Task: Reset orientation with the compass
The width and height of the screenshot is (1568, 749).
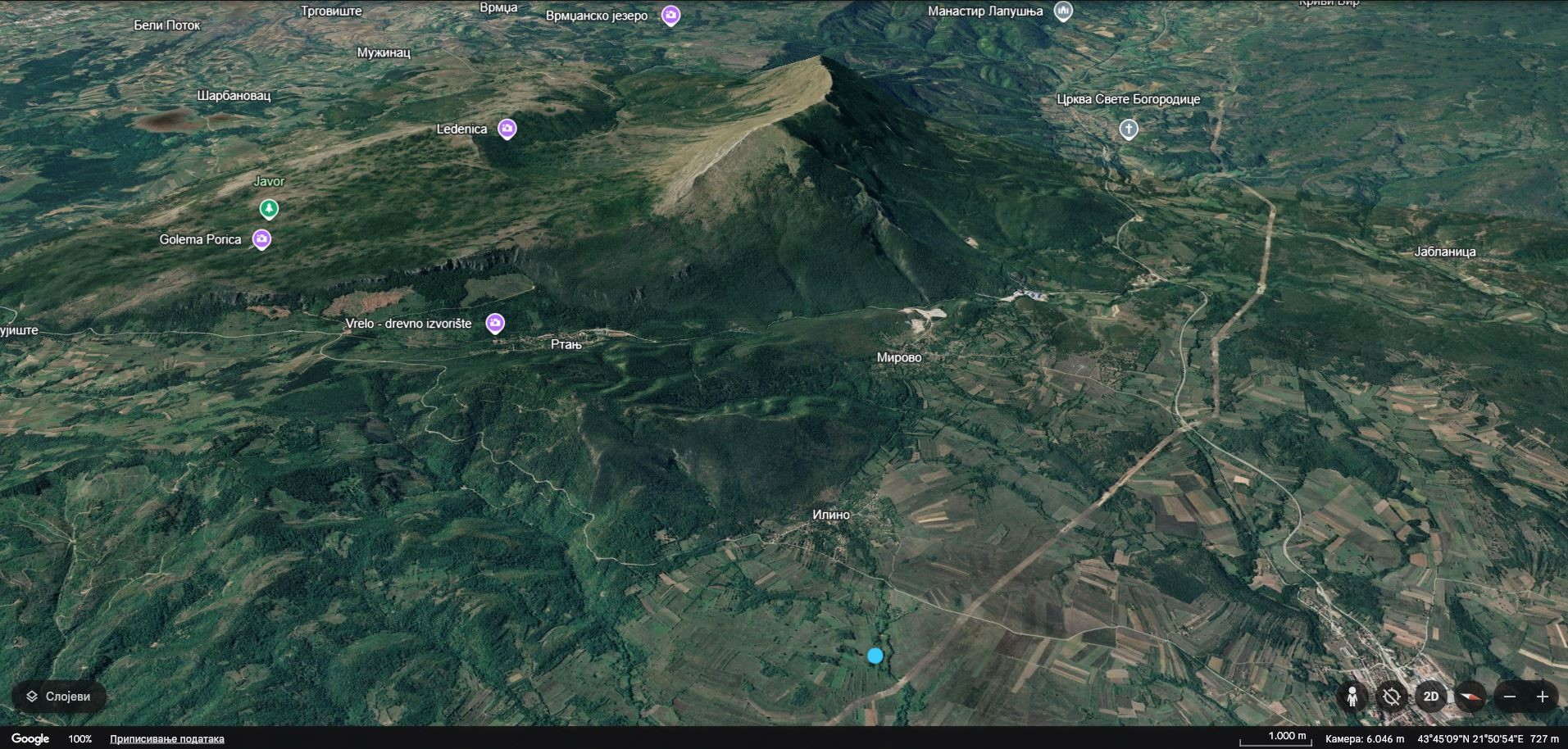Action: [x=1470, y=697]
